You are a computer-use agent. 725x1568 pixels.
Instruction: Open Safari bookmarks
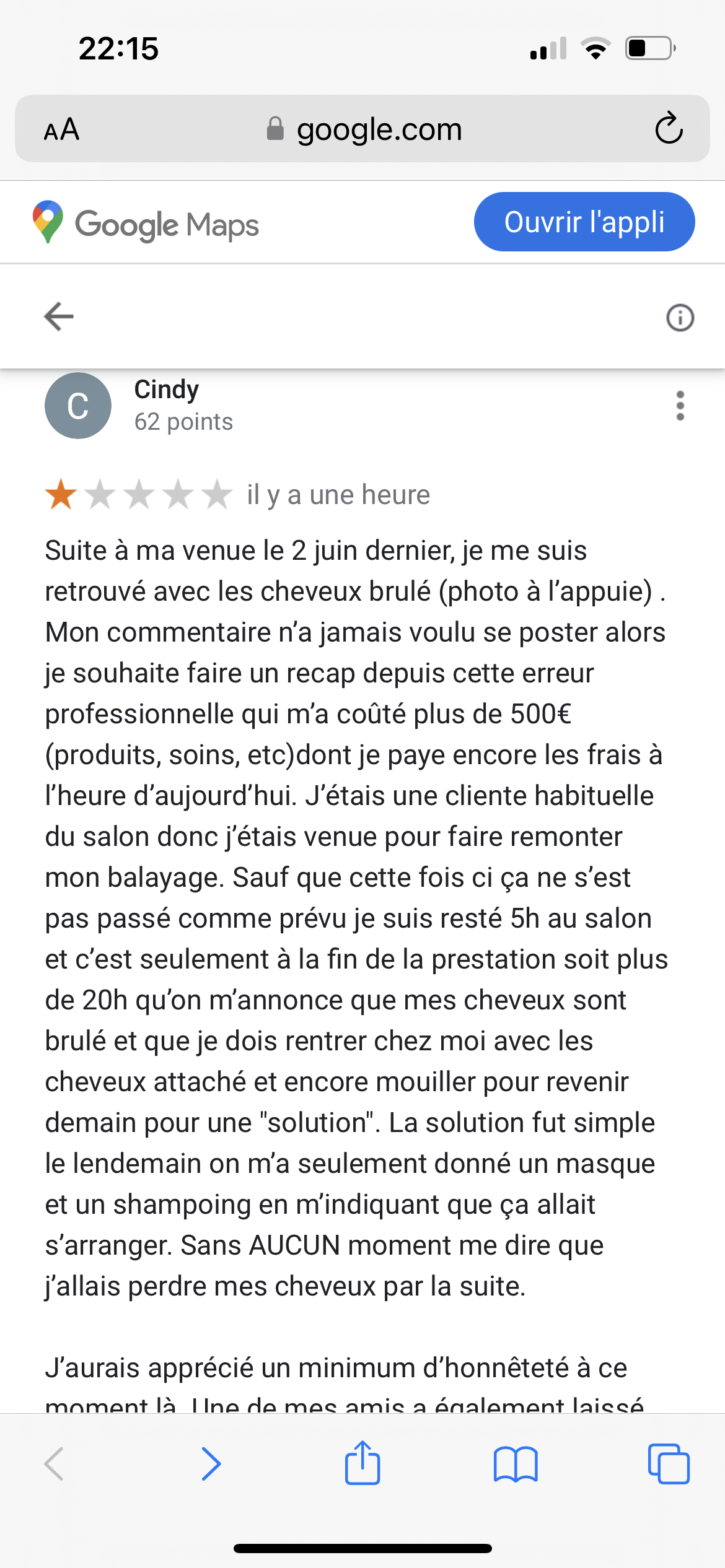tap(516, 1464)
